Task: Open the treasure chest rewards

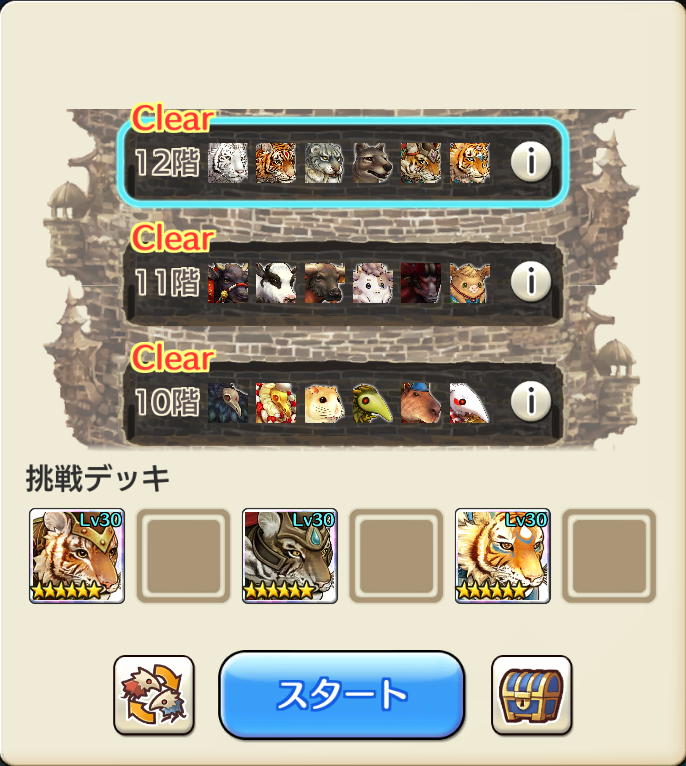Action: [x=531, y=695]
